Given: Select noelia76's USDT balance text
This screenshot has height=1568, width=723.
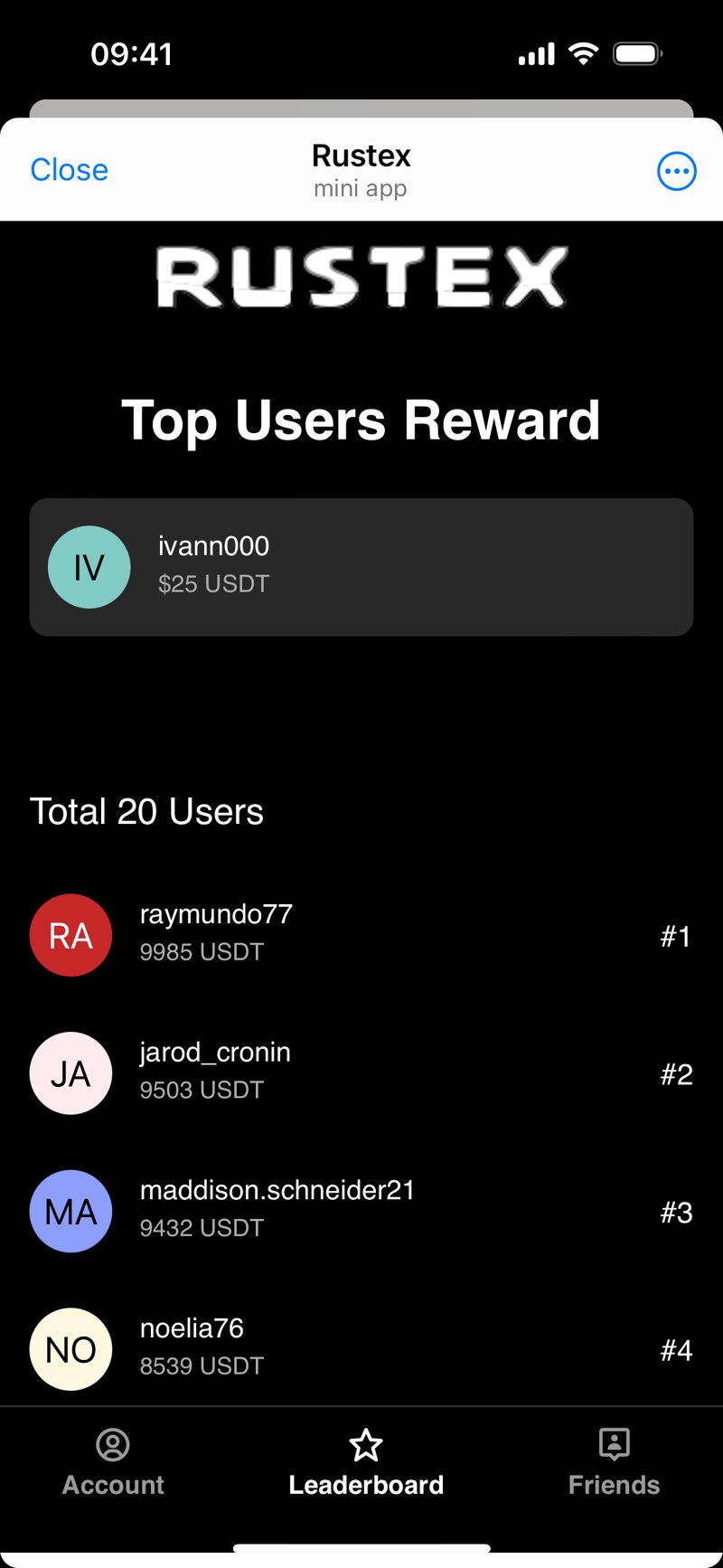Looking at the screenshot, I should click(202, 1365).
